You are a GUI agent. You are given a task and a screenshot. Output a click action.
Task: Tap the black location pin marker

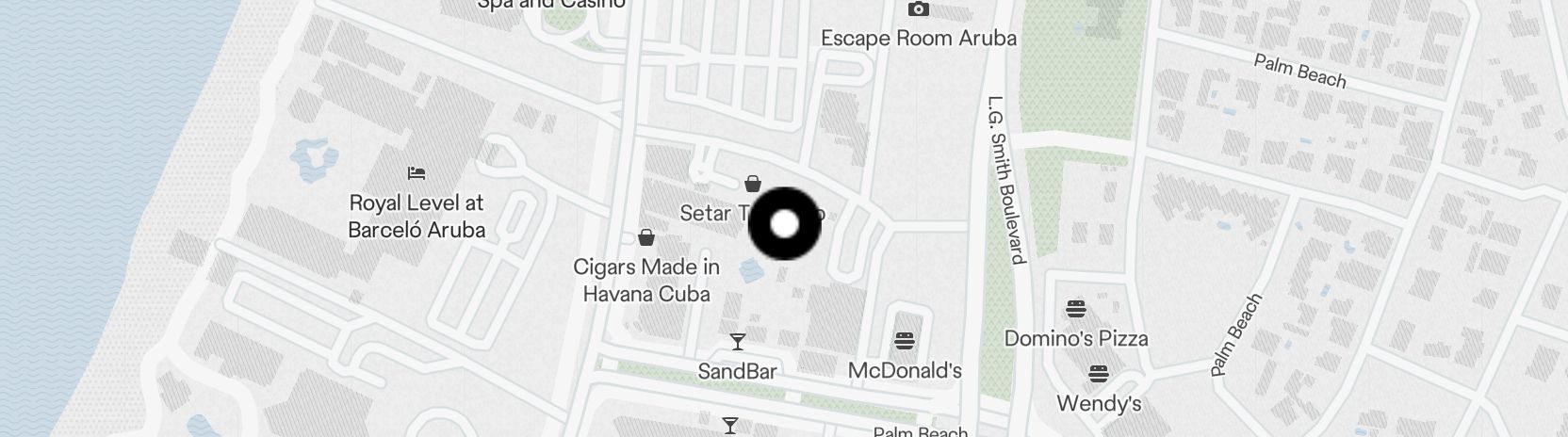784,224
